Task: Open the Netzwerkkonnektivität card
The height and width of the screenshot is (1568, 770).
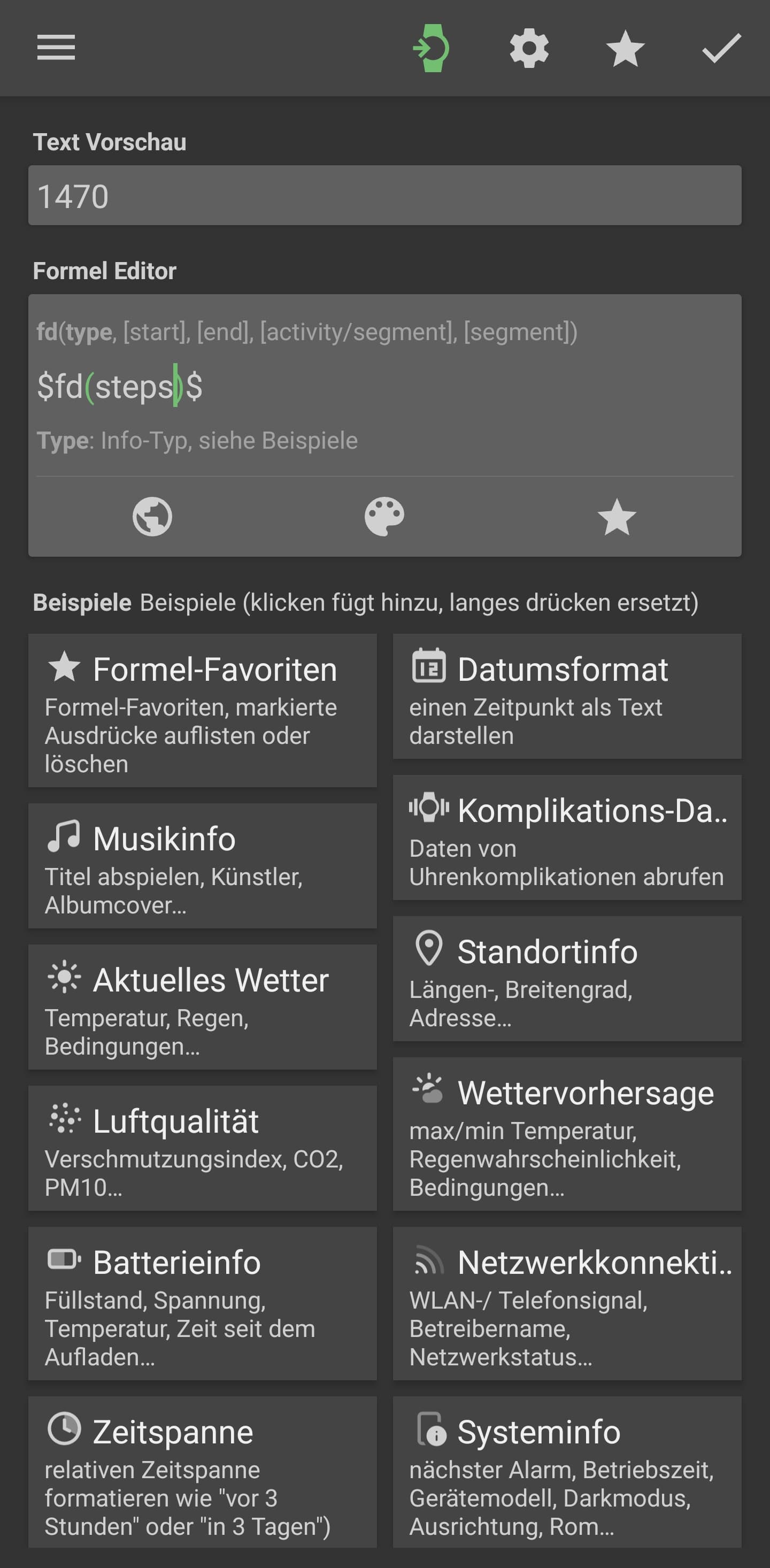Action: pyautogui.click(x=567, y=1303)
